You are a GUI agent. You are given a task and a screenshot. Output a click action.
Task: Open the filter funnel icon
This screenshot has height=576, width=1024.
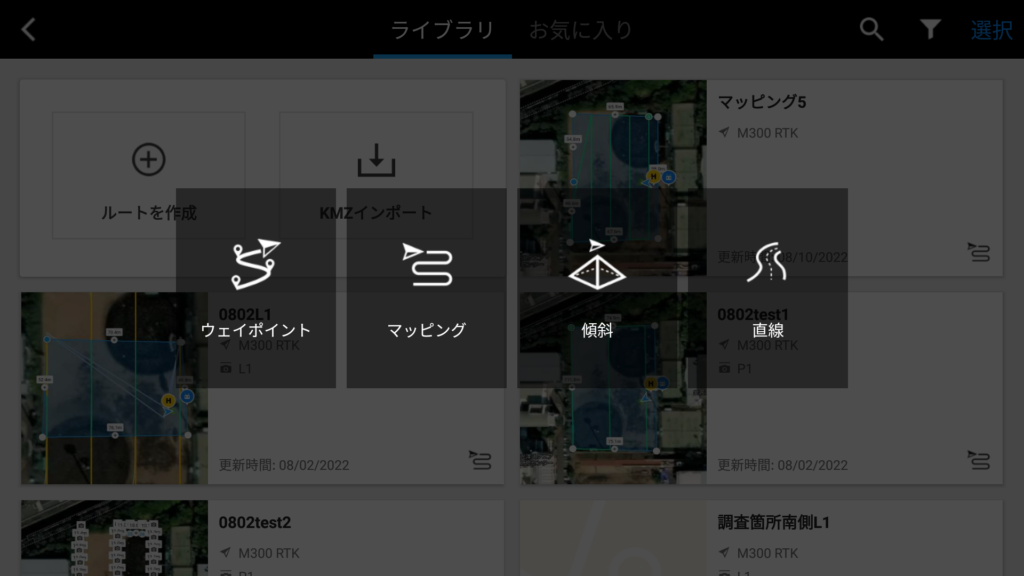[930, 29]
